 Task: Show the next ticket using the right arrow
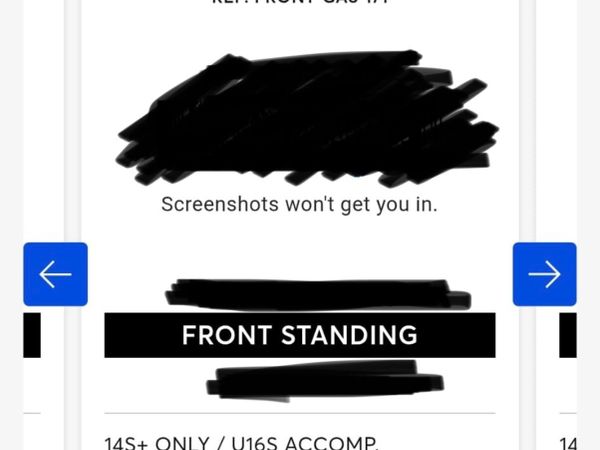(x=544, y=274)
